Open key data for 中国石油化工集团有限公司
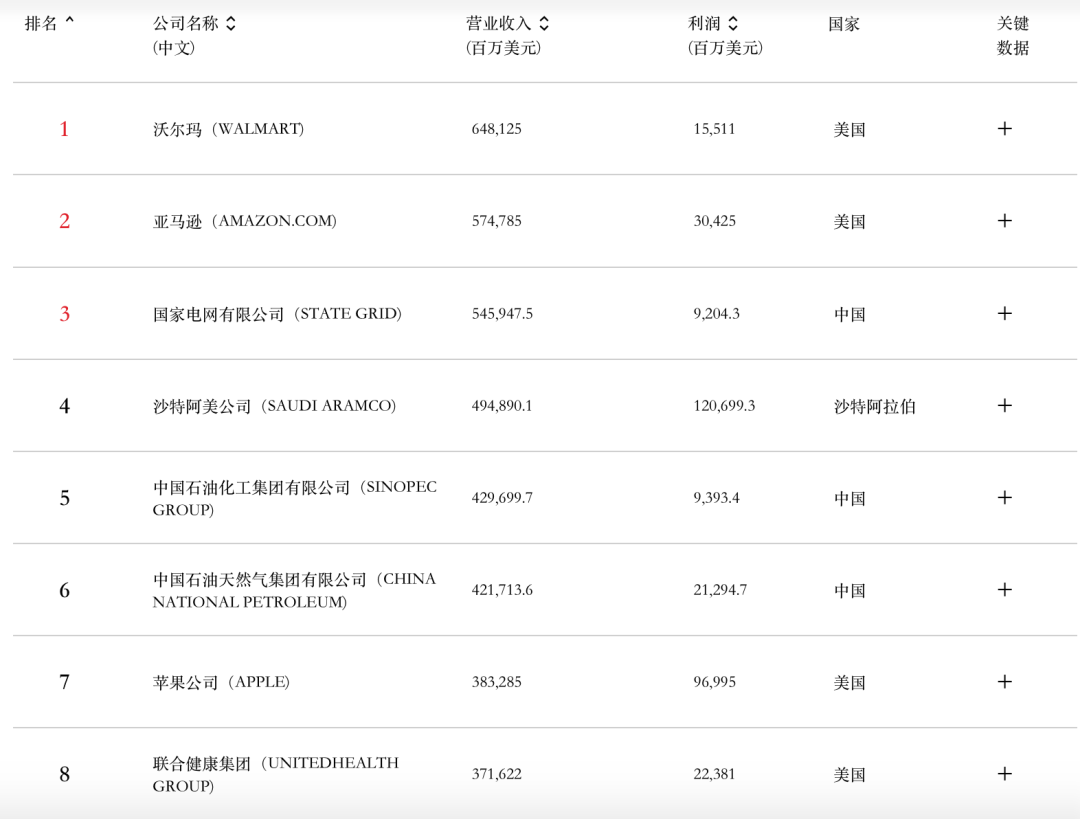This screenshot has width=1080, height=819. click(x=1005, y=497)
